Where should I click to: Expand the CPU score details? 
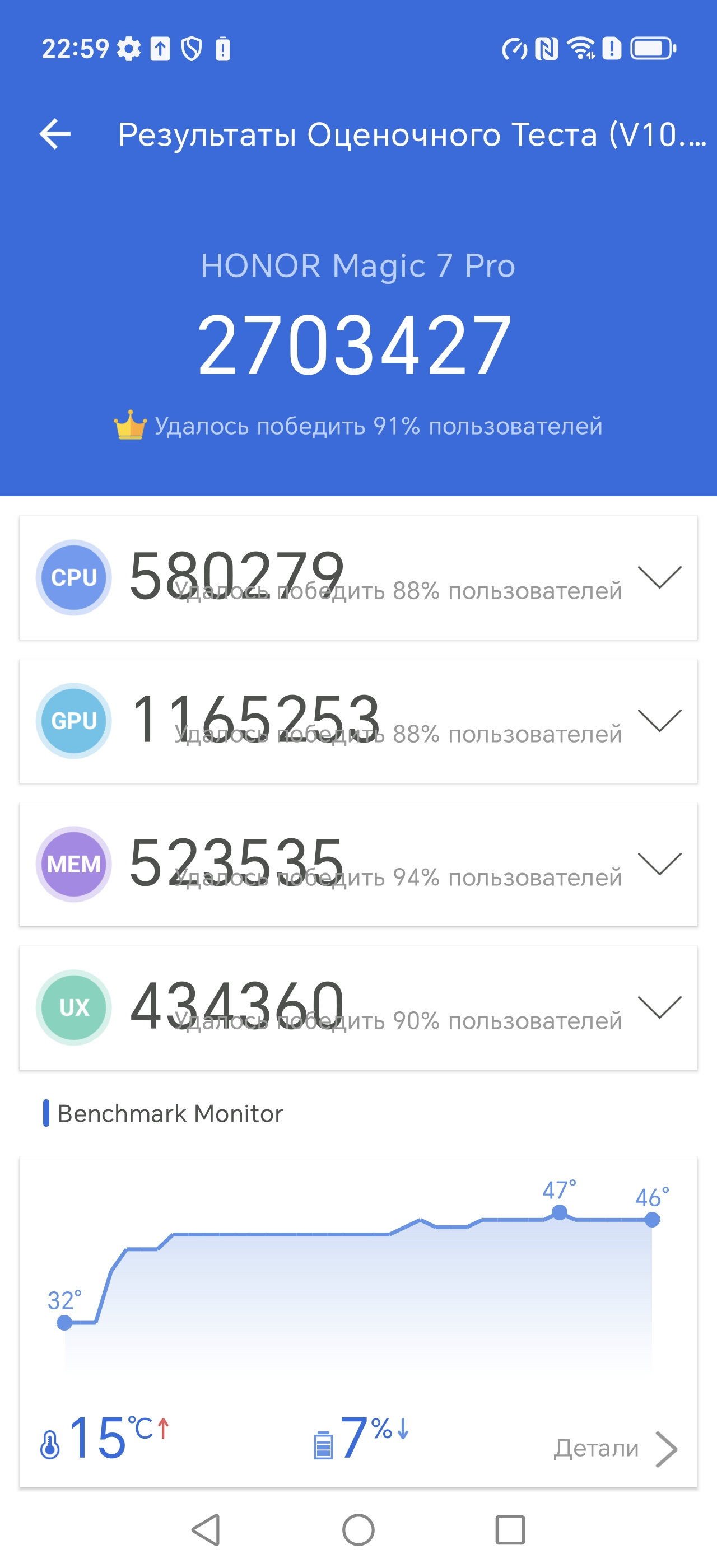tap(659, 577)
